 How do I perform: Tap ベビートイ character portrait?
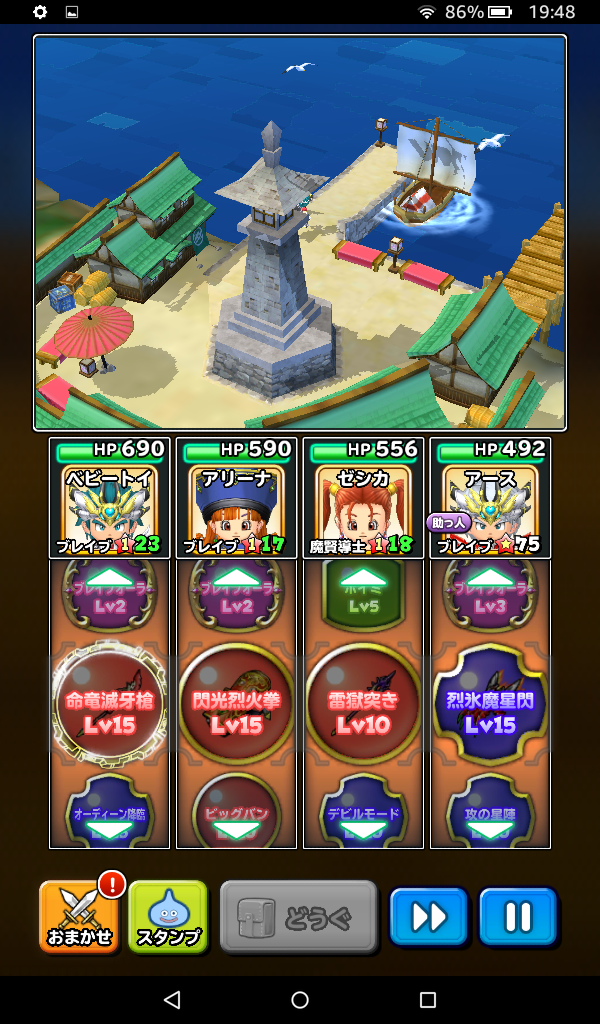109,506
